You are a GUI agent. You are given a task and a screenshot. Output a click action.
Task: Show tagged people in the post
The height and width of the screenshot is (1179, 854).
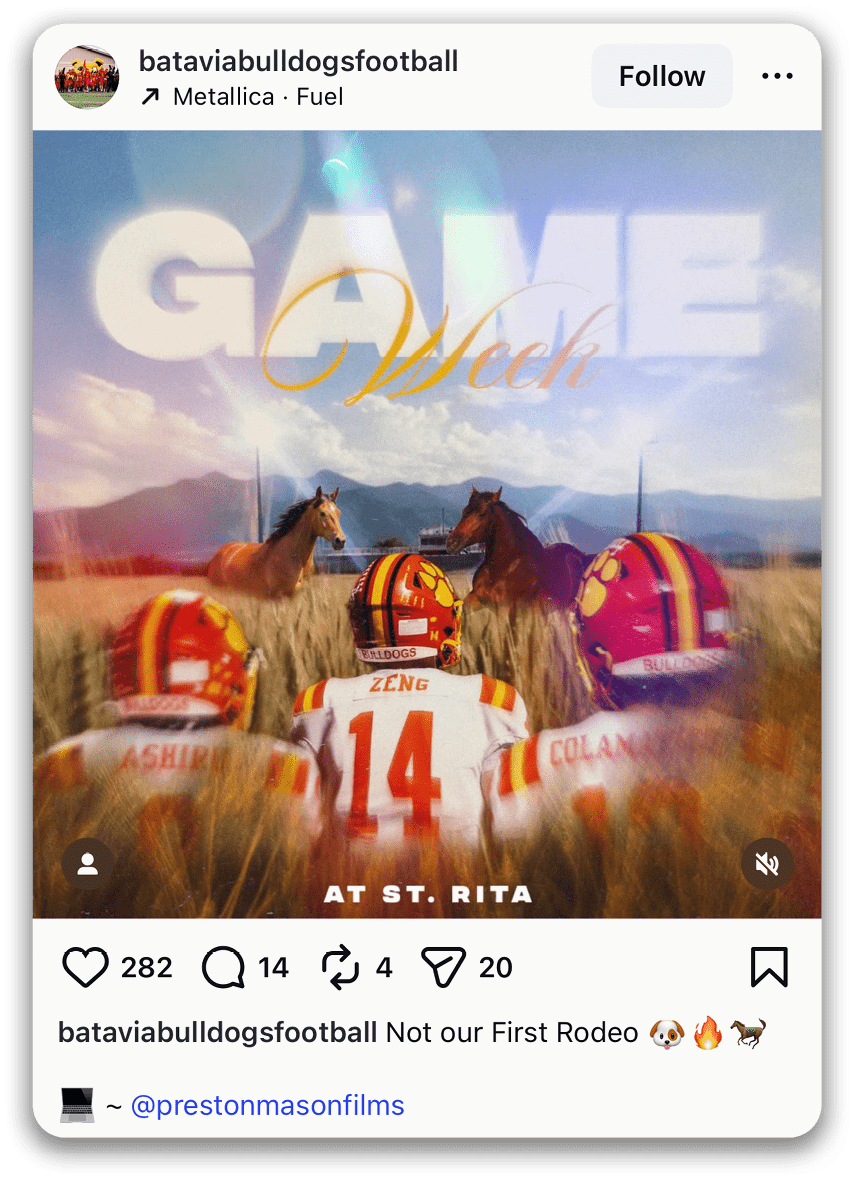[87, 864]
